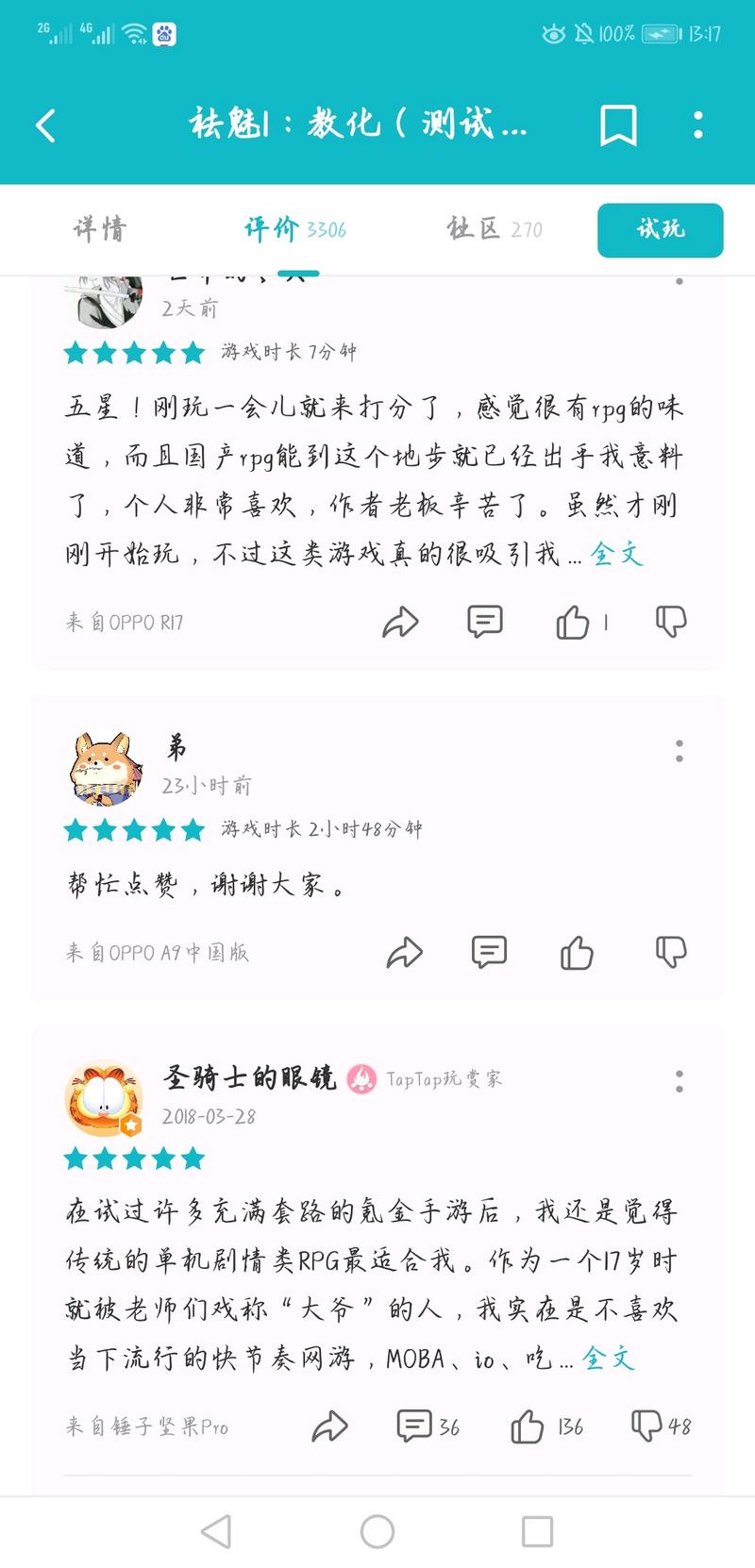Like 弟's review

[577, 953]
